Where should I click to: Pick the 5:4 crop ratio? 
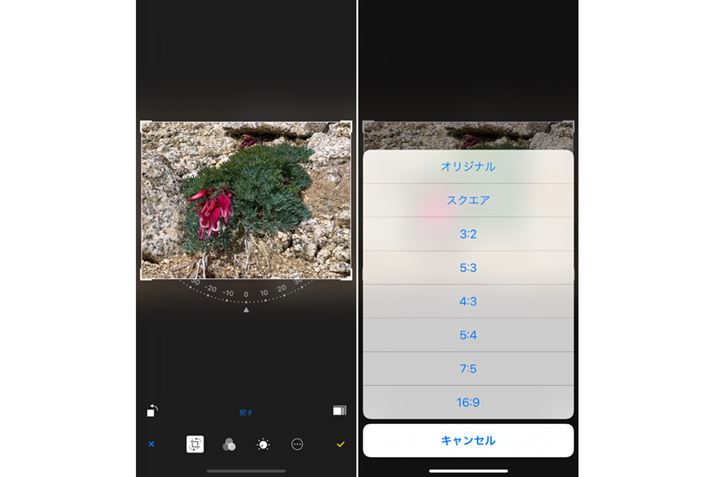468,336
